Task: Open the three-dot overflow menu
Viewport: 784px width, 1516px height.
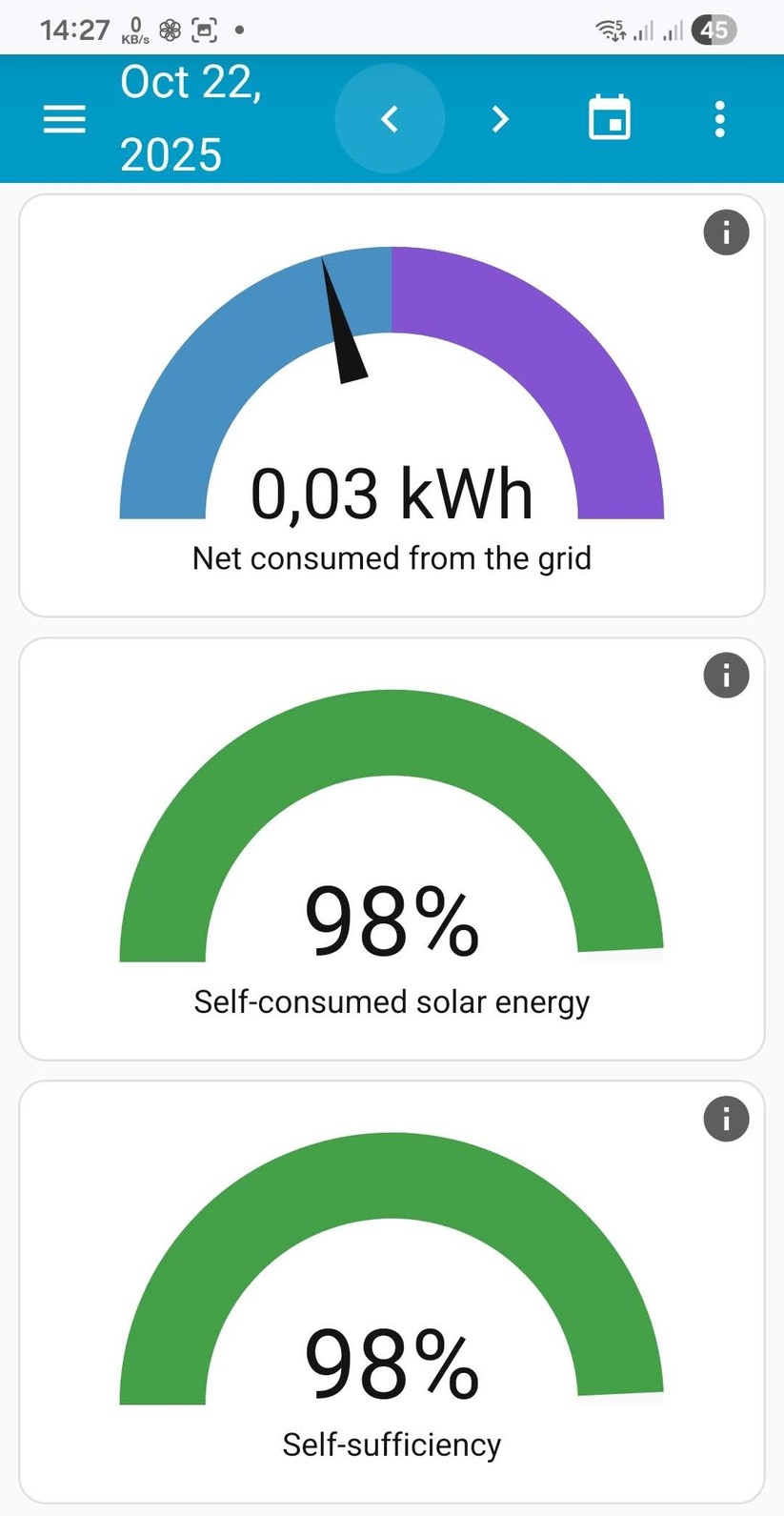Action: [720, 119]
